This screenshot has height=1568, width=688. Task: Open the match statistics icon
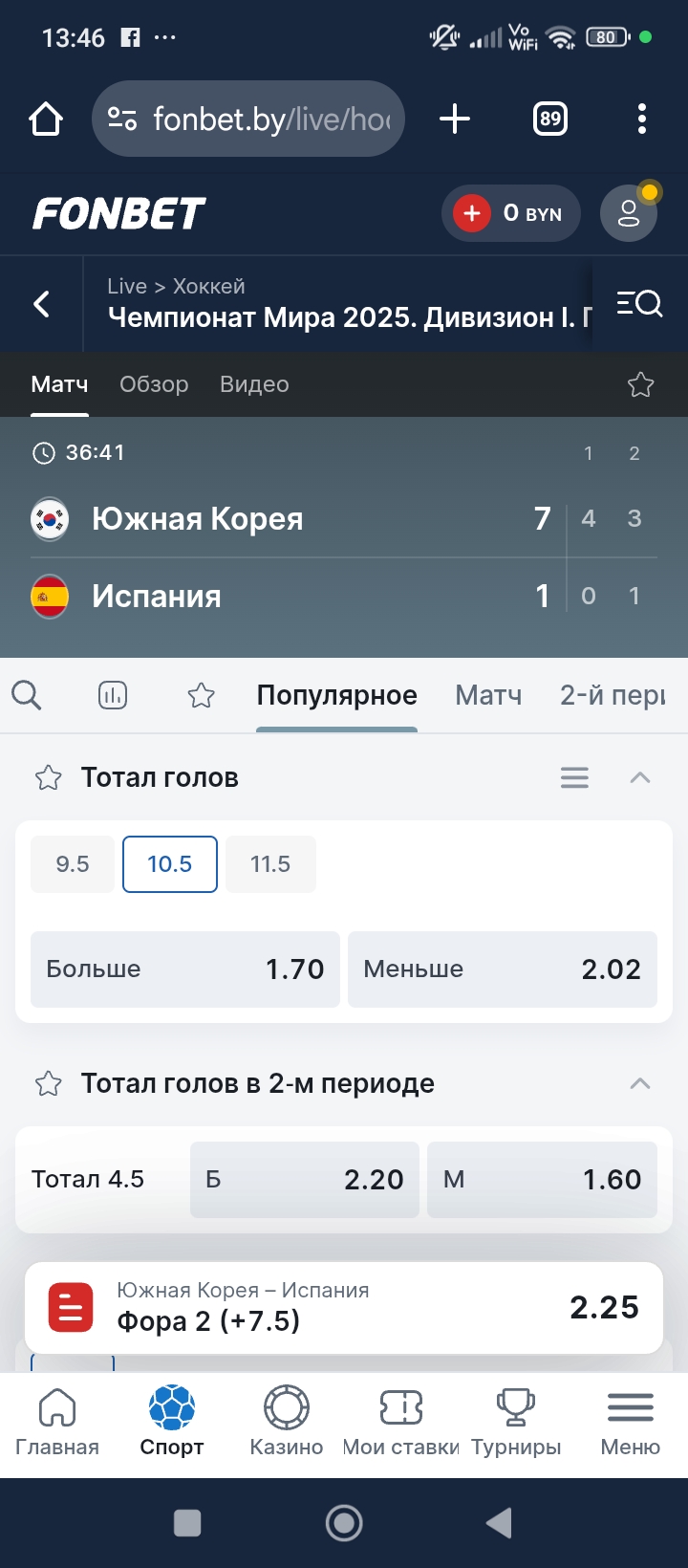click(113, 695)
